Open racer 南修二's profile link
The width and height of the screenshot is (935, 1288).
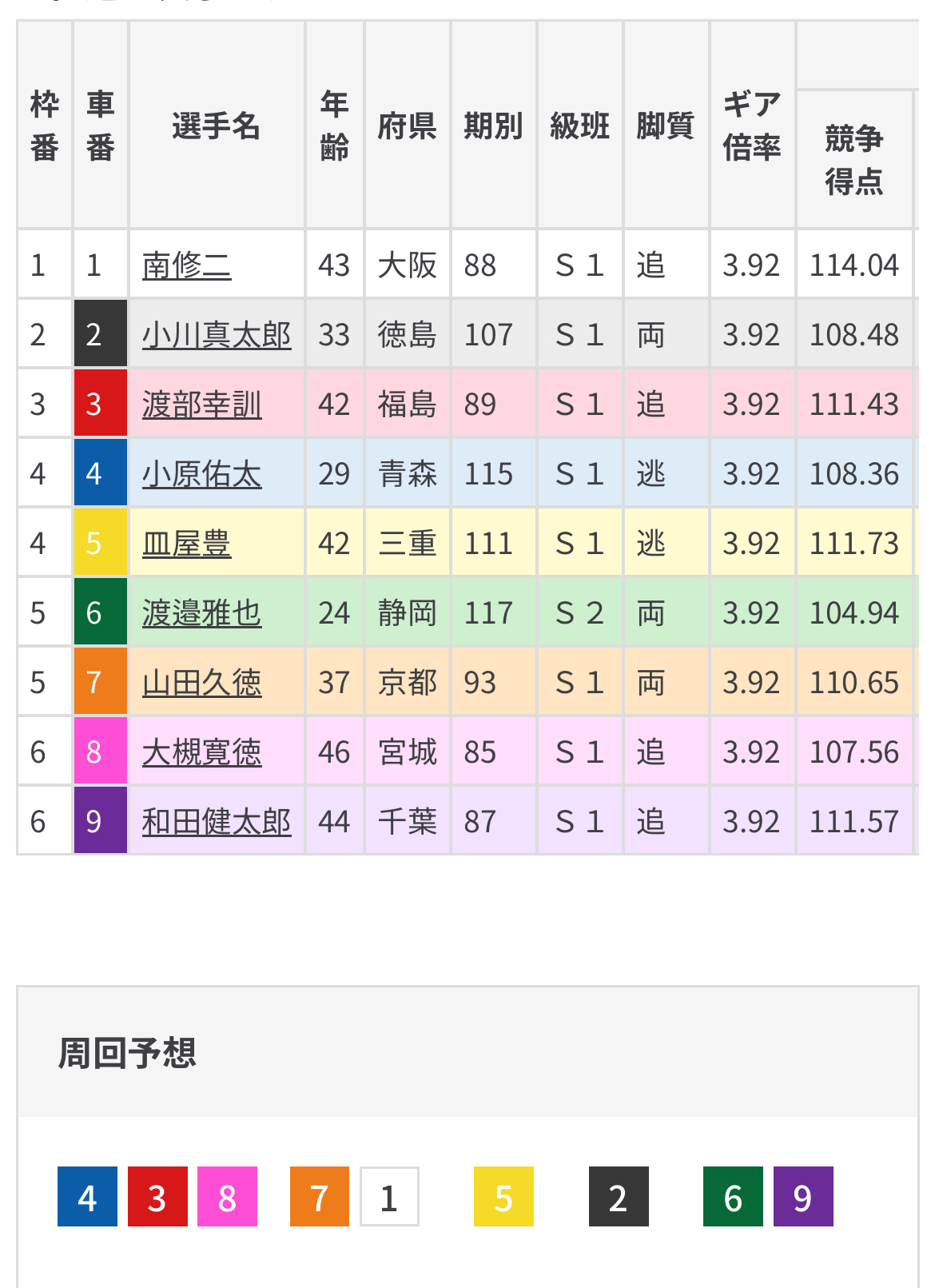tap(186, 265)
